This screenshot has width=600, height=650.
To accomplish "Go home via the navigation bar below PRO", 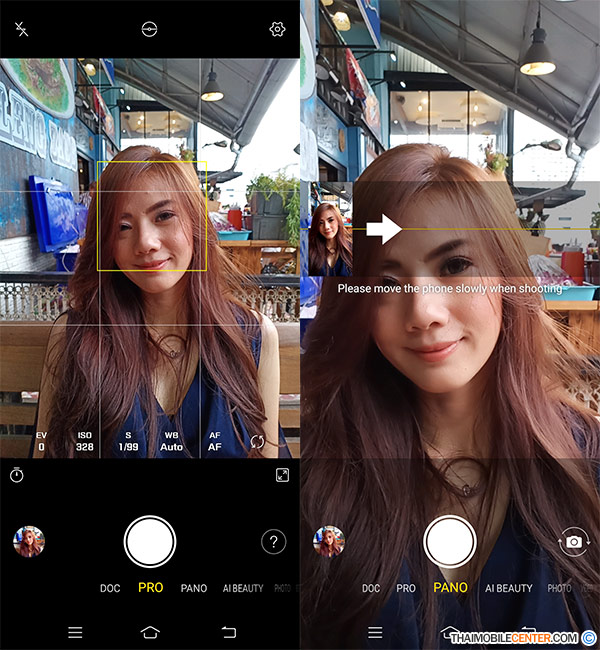I will click(150, 632).
